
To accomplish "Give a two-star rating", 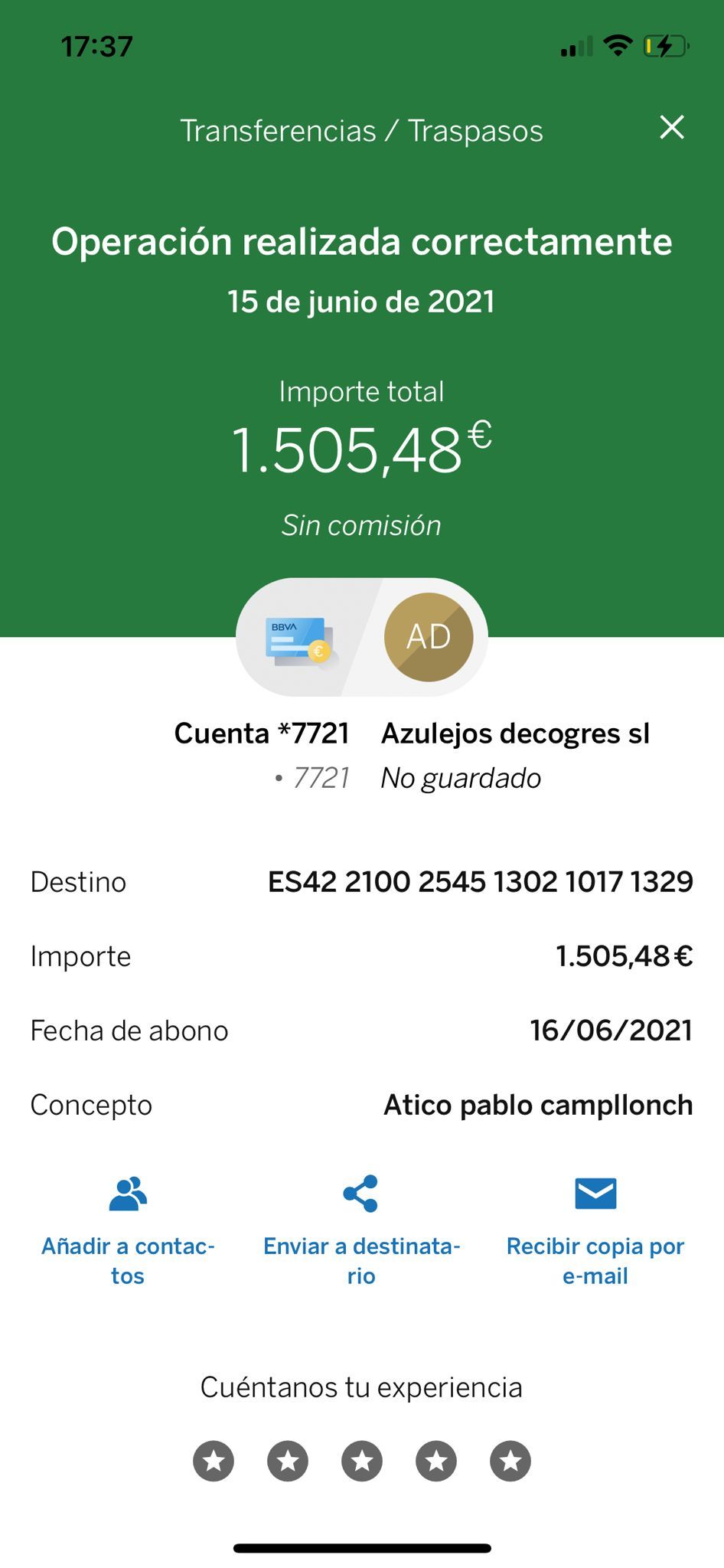I will [288, 1461].
